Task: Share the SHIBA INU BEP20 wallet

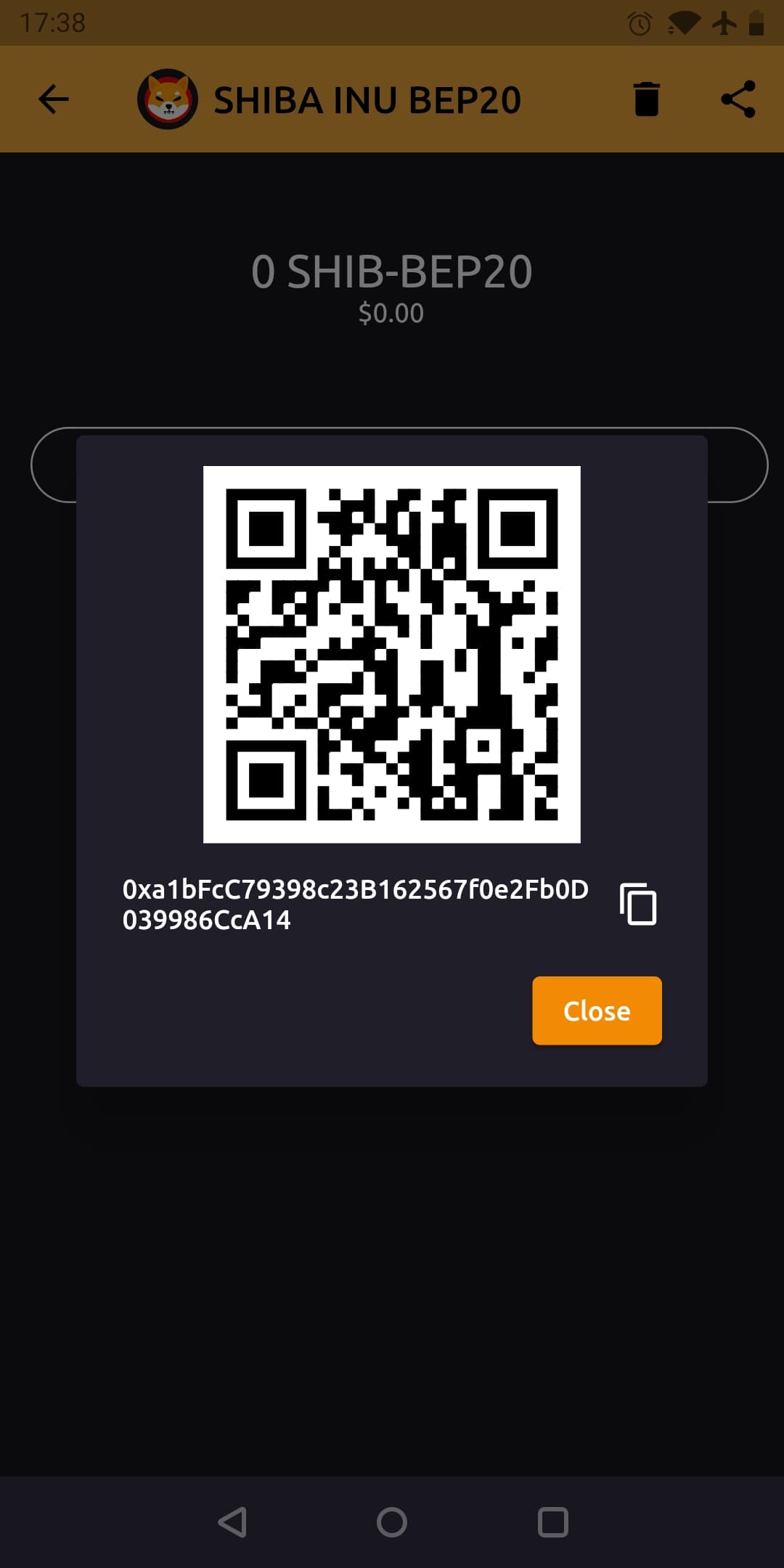Action: point(738,99)
